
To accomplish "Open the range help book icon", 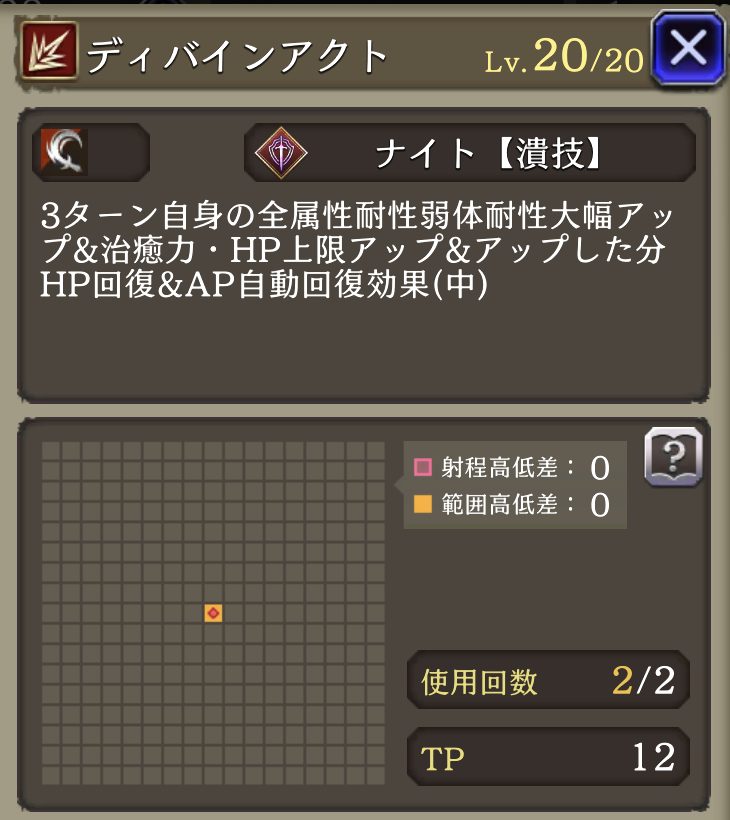I will click(x=673, y=458).
